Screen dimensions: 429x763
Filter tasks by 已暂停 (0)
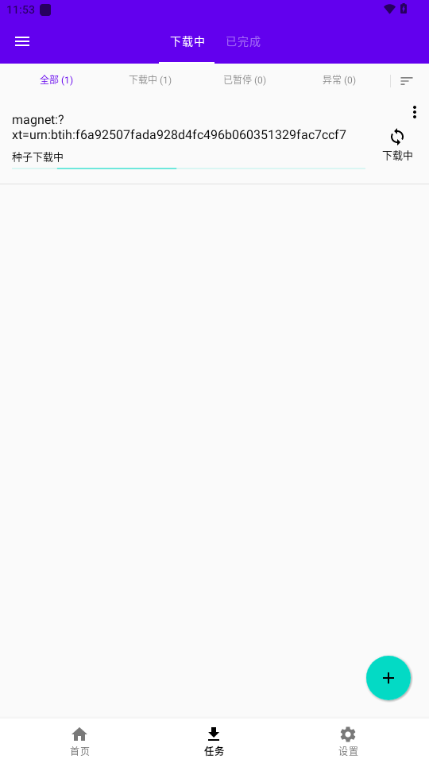coord(245,80)
